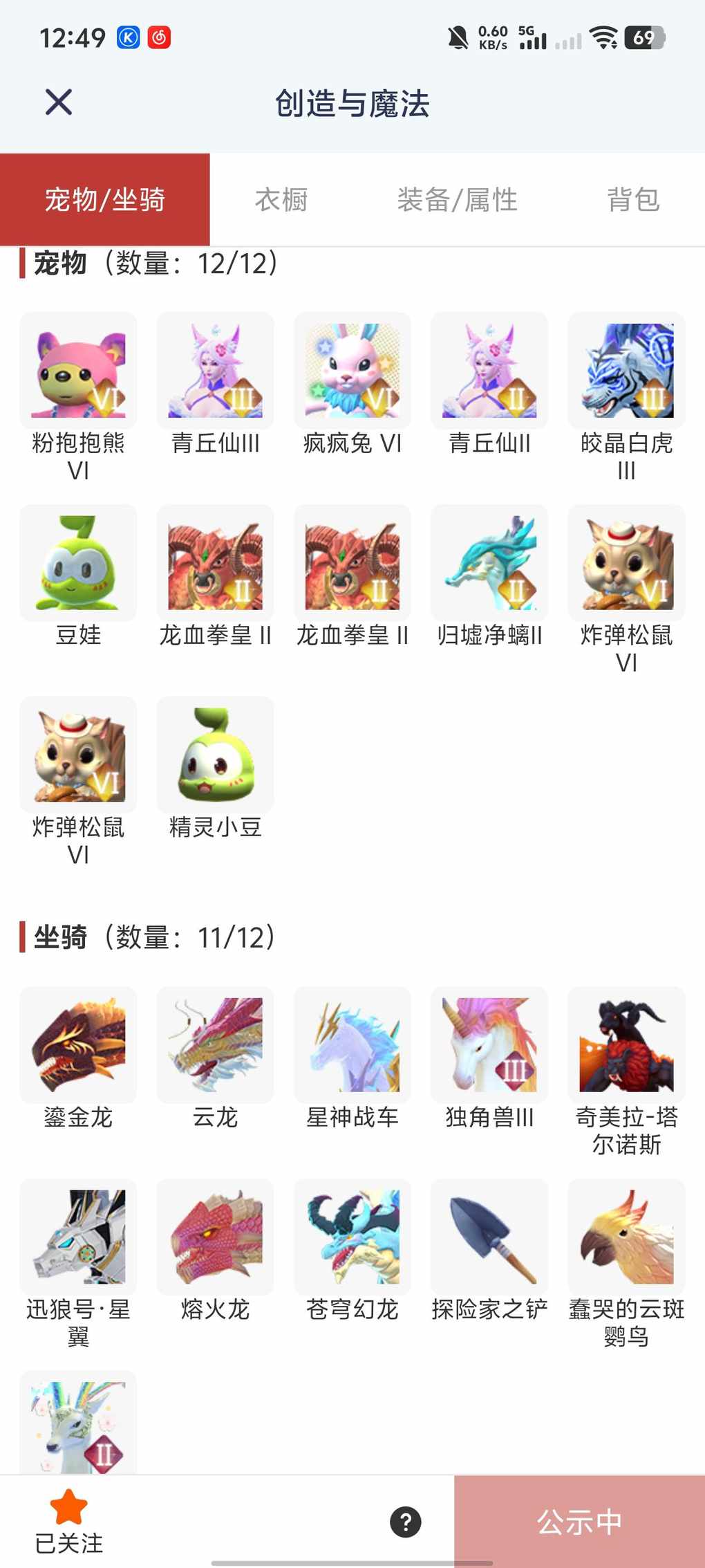Switch to the 衣橱 tab
This screenshot has height=1568, width=705.
pos(281,200)
